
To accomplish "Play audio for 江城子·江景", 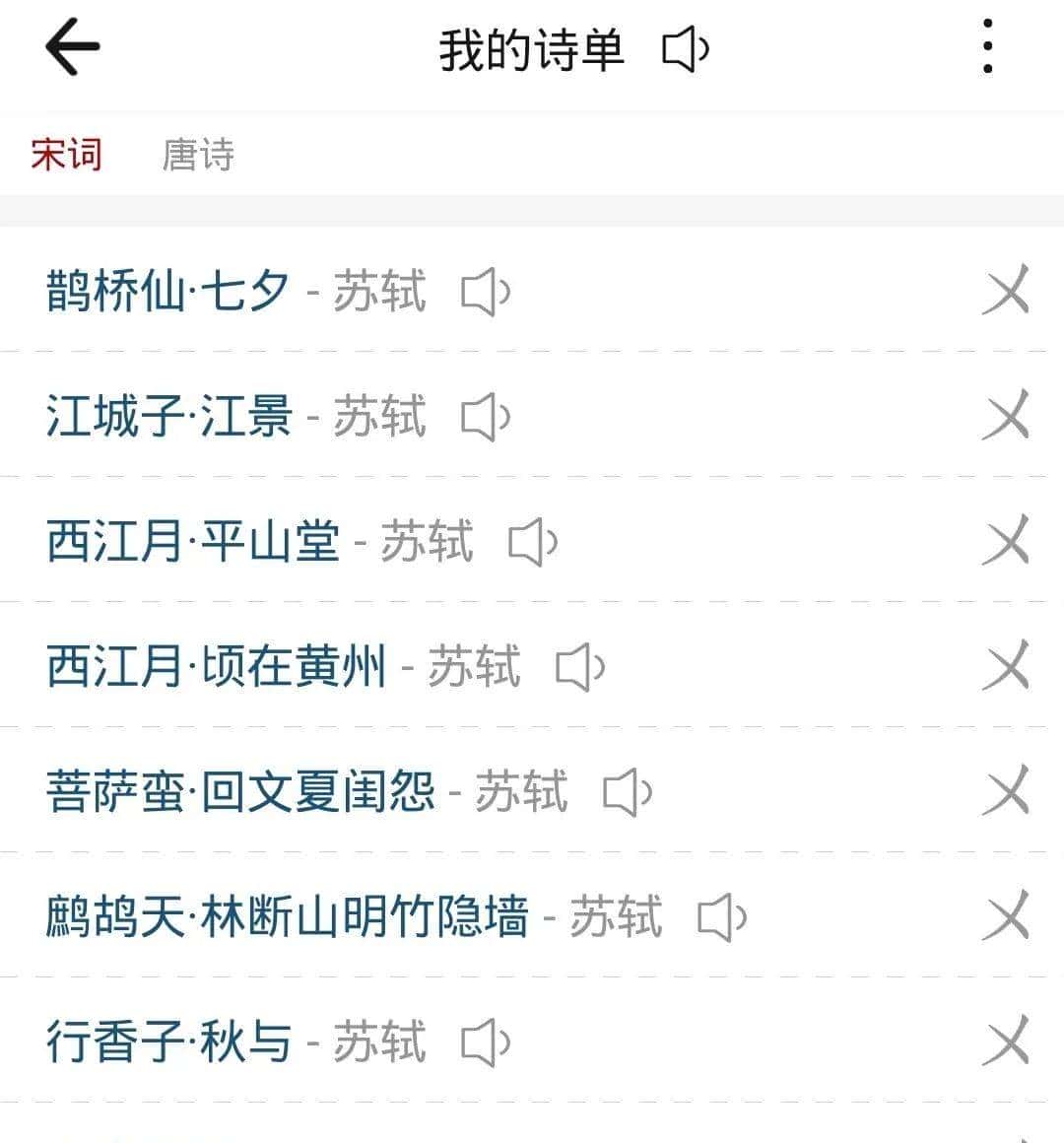I will click(482, 415).
